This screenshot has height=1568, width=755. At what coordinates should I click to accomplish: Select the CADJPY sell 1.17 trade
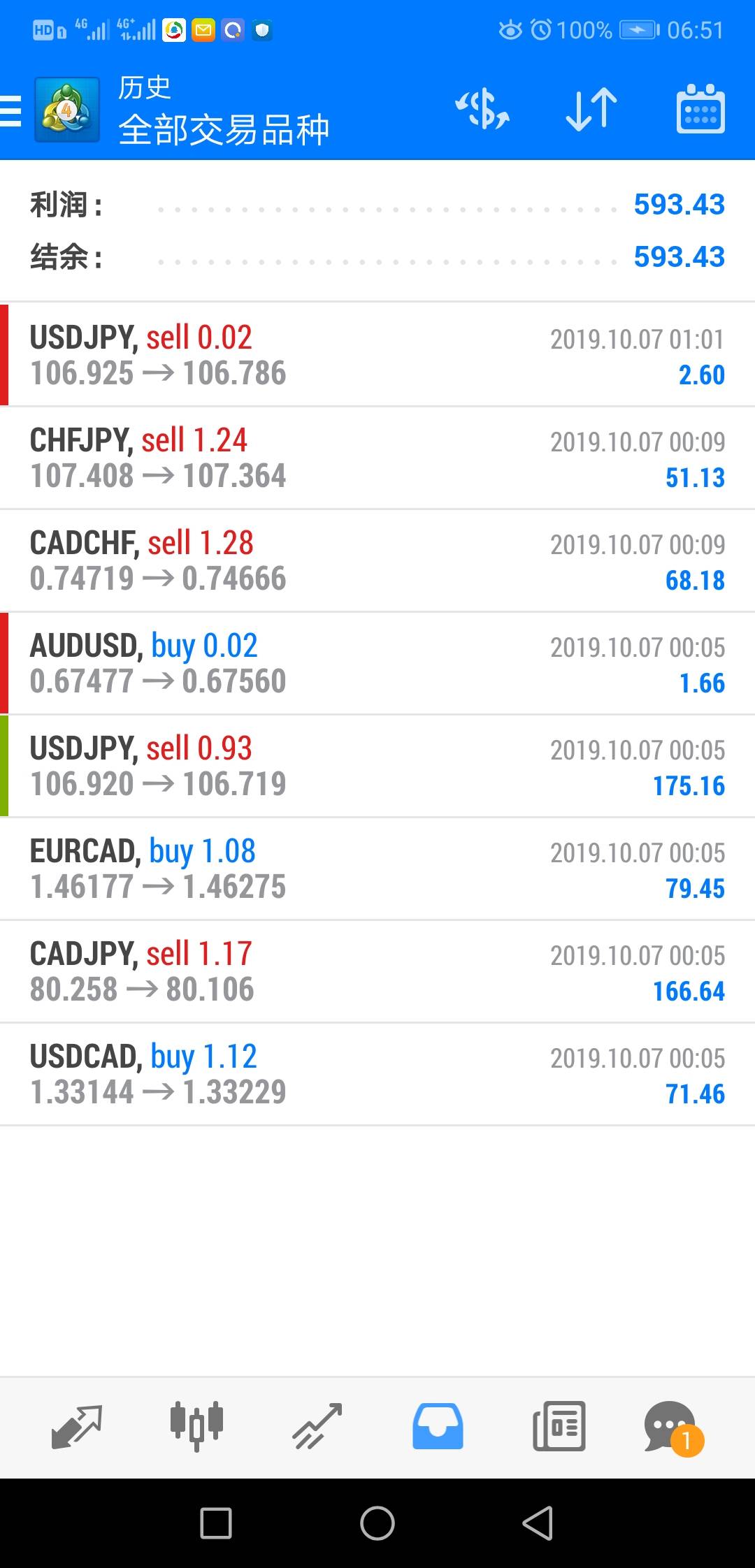point(377,971)
